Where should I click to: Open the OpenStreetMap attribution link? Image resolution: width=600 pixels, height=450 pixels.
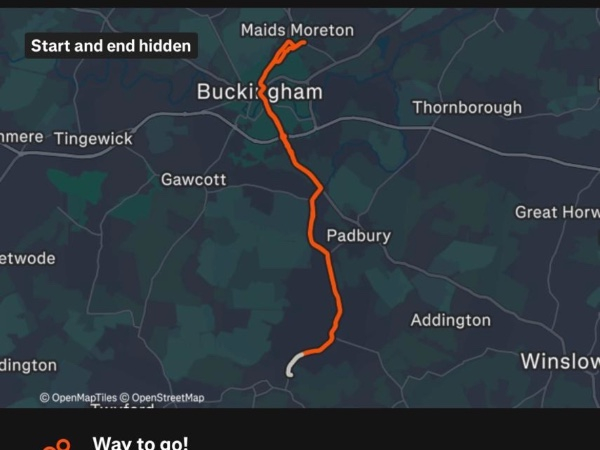[168, 398]
